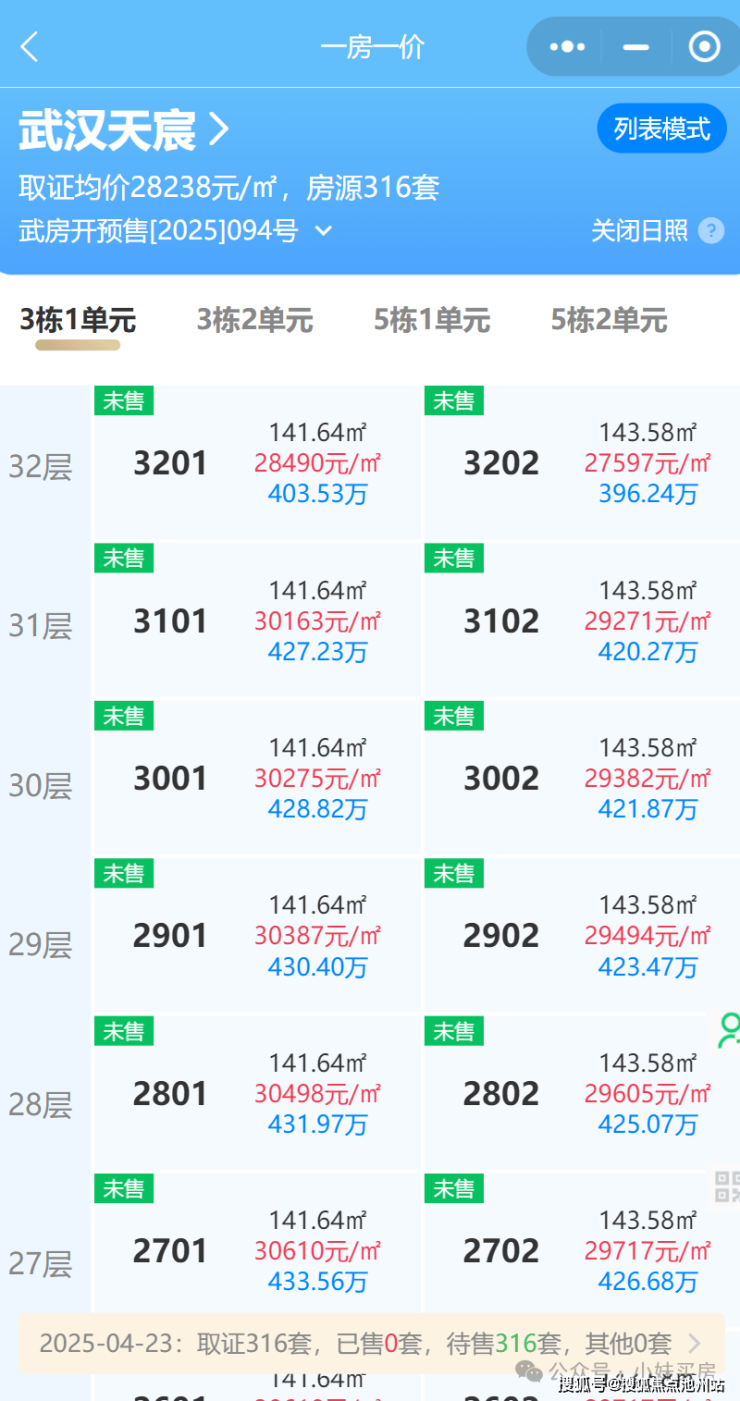Go back using the top-left arrow

(30, 46)
